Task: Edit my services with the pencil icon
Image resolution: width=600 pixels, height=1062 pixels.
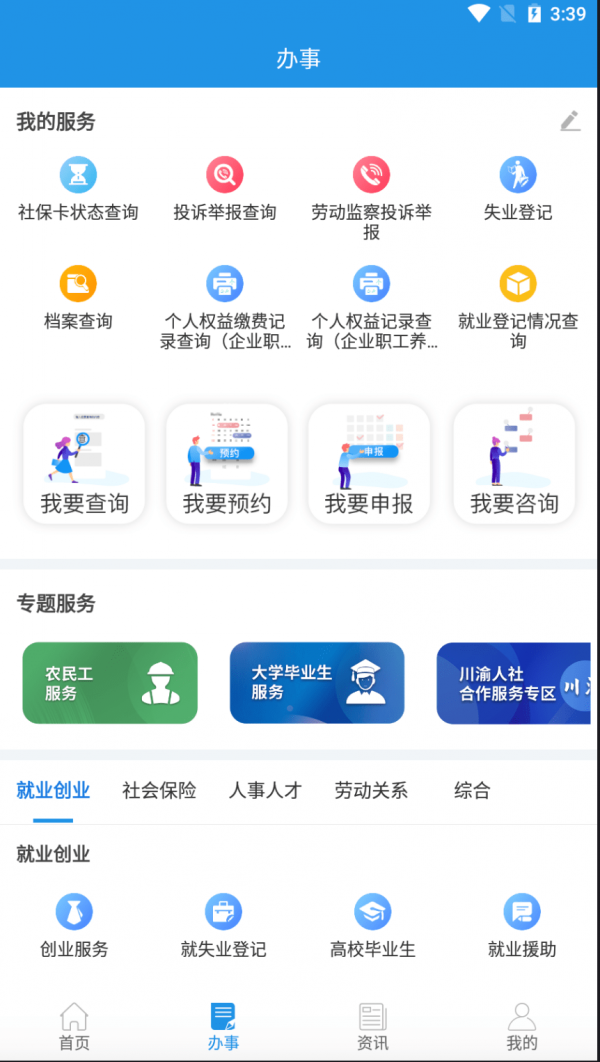Action: [x=570, y=122]
